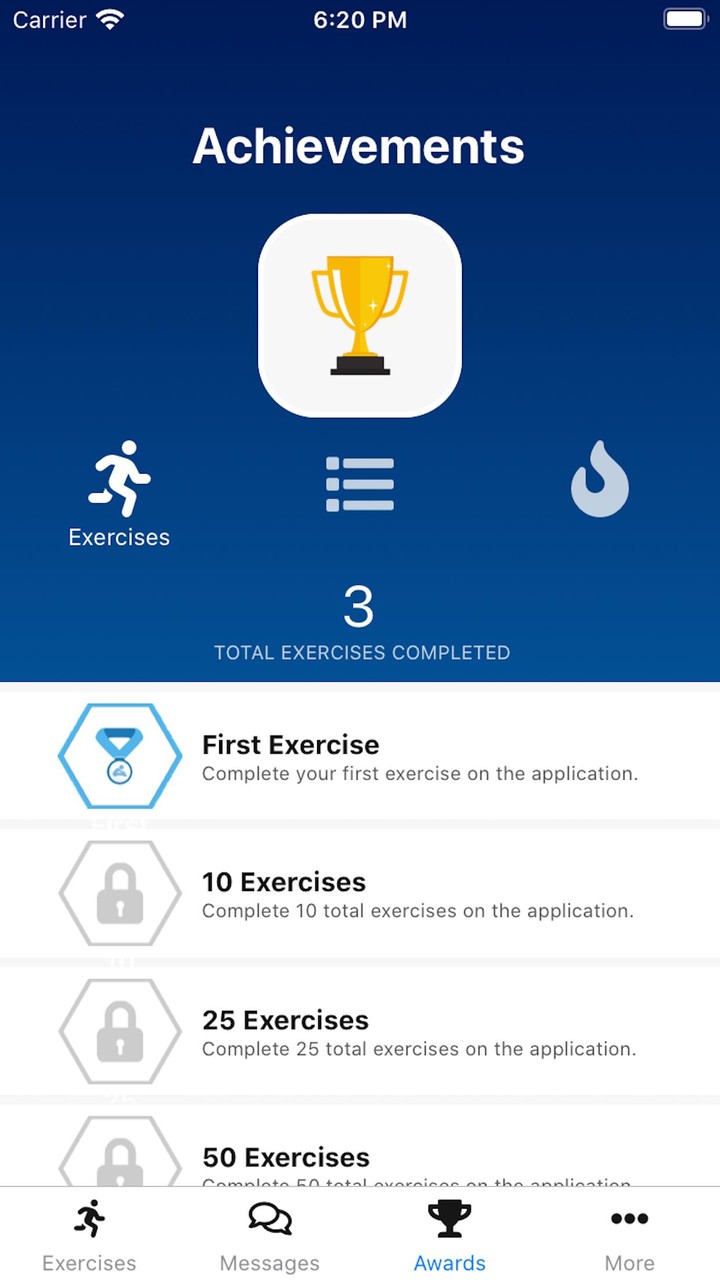The image size is (720, 1280).
Task: Tap the locked 10 Exercises badge icon
Action: click(x=119, y=894)
